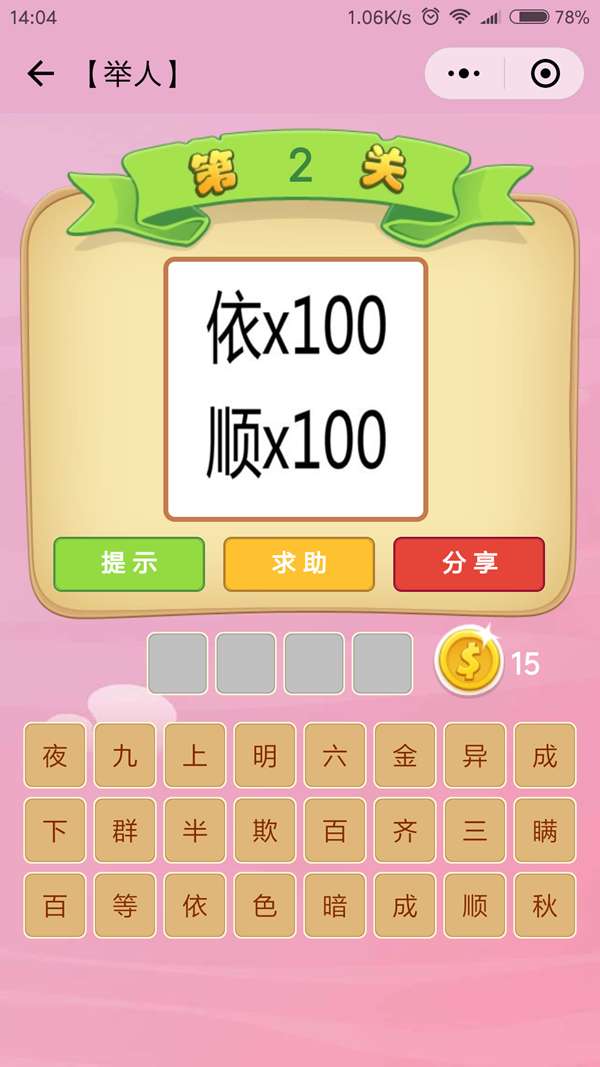Select the 色 character tile
The height and width of the screenshot is (1067, 600).
tap(265, 906)
